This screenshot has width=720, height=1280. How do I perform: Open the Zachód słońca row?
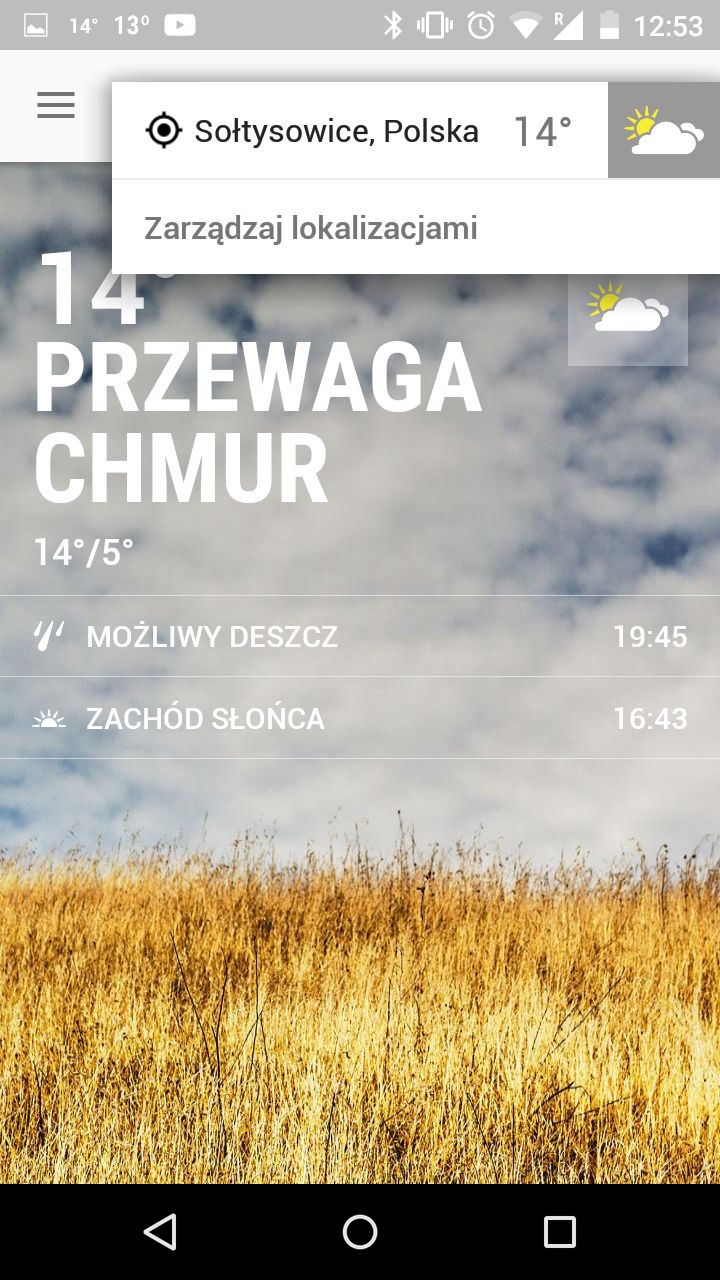(x=360, y=718)
